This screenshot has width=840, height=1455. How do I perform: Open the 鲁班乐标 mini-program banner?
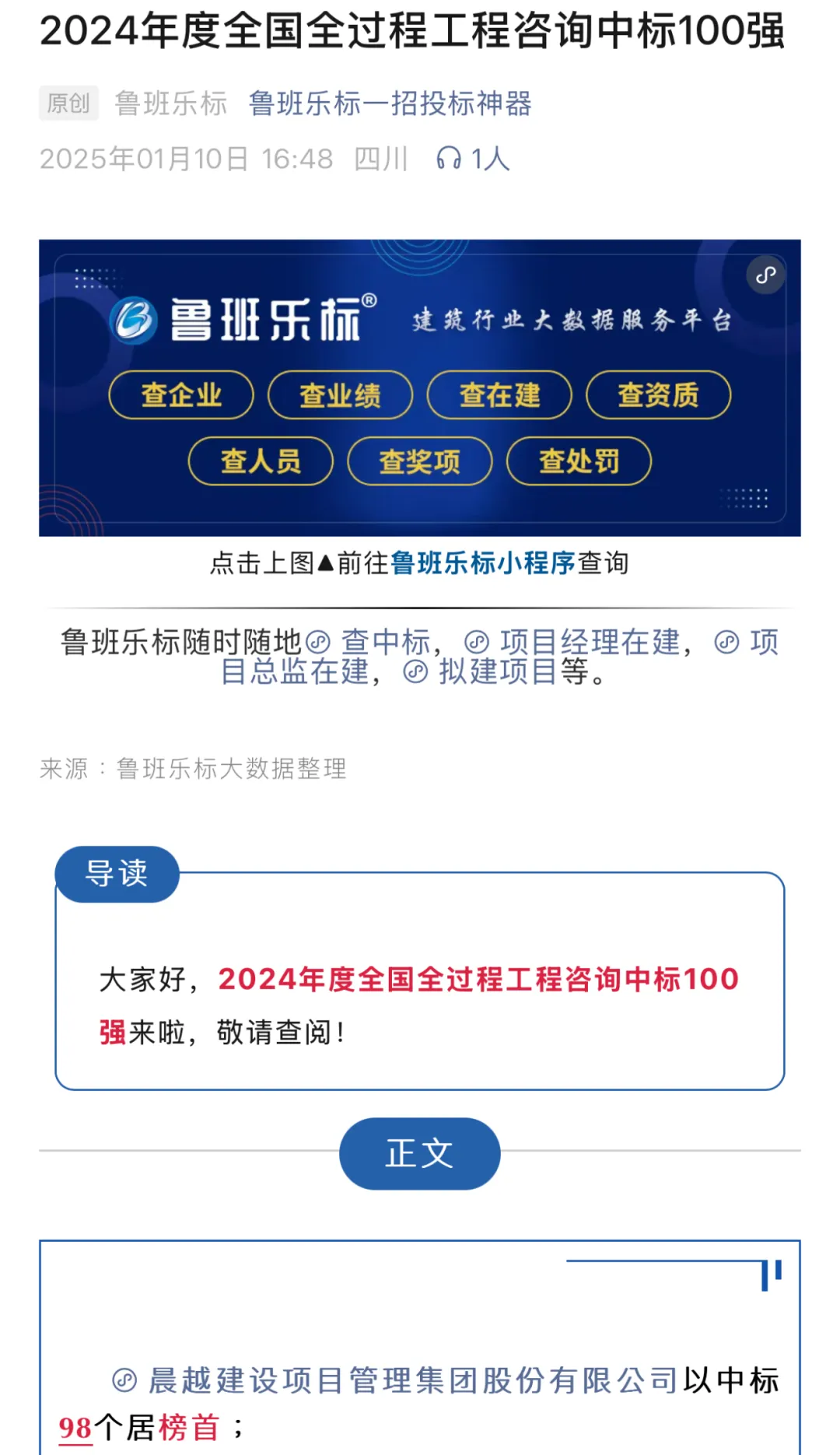coord(420,387)
